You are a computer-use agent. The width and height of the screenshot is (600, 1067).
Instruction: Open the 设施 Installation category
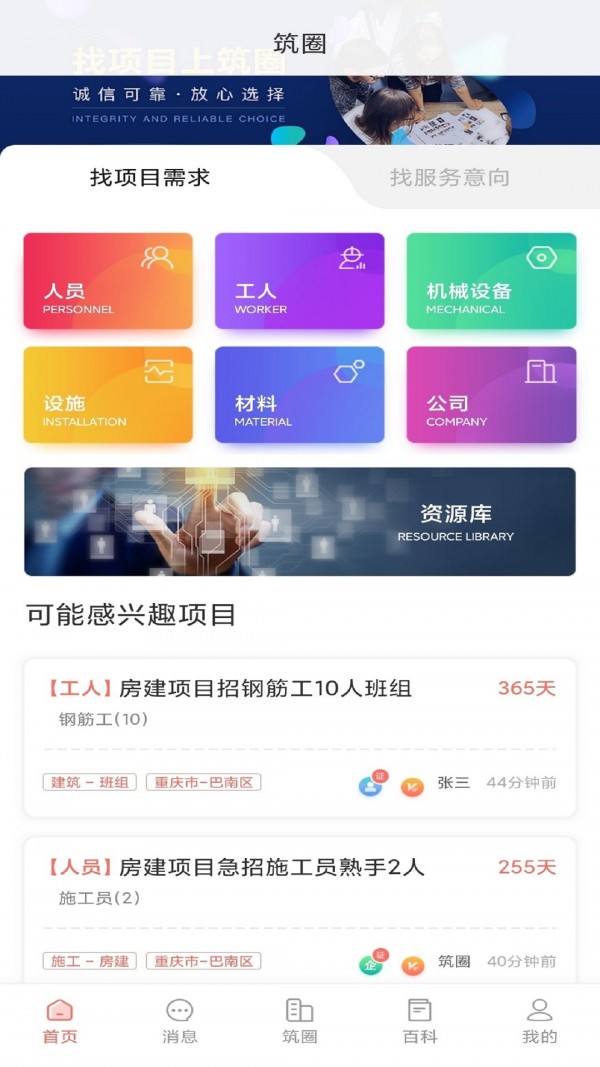[x=108, y=394]
